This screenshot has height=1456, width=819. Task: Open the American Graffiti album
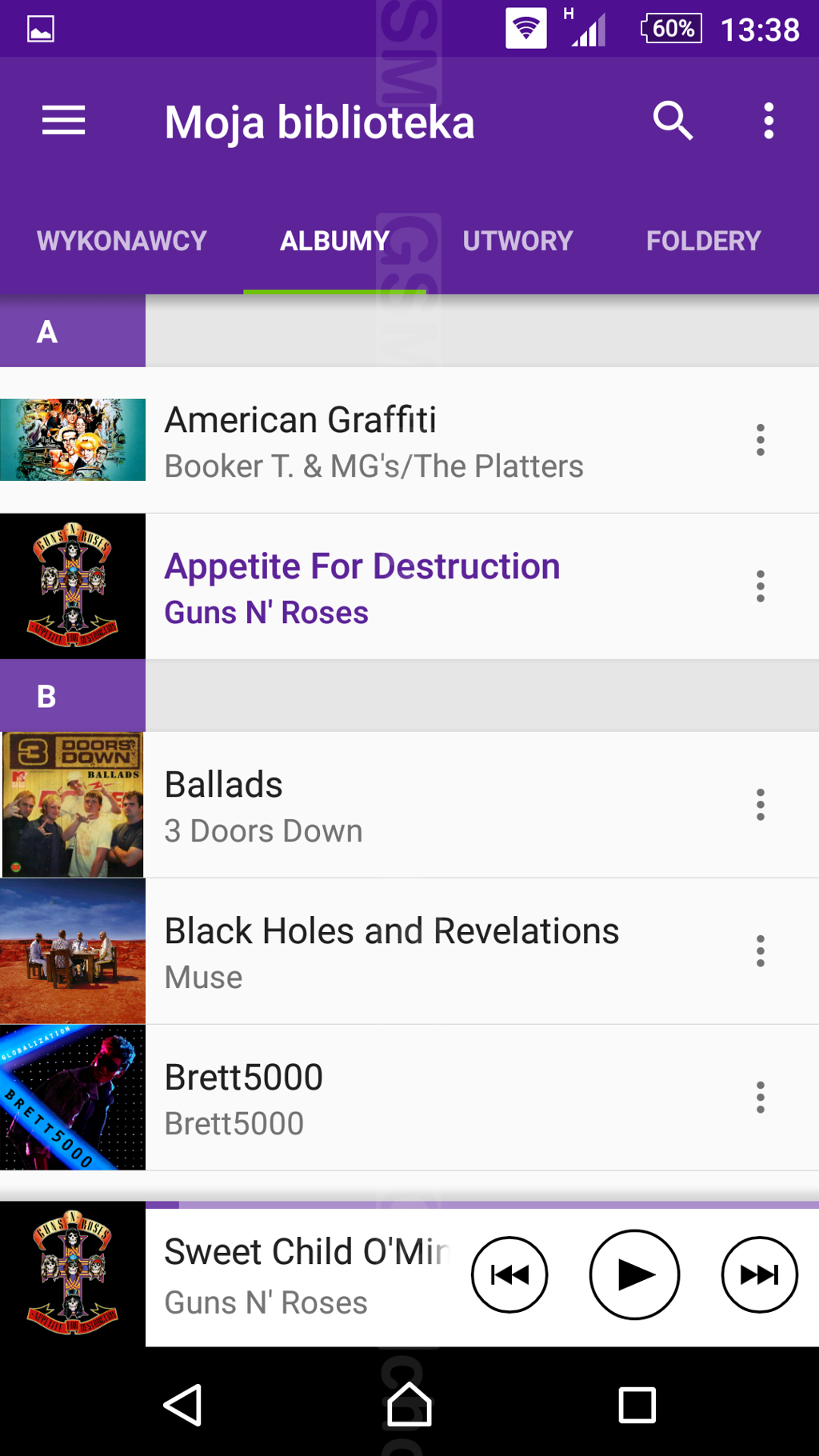tap(374, 441)
